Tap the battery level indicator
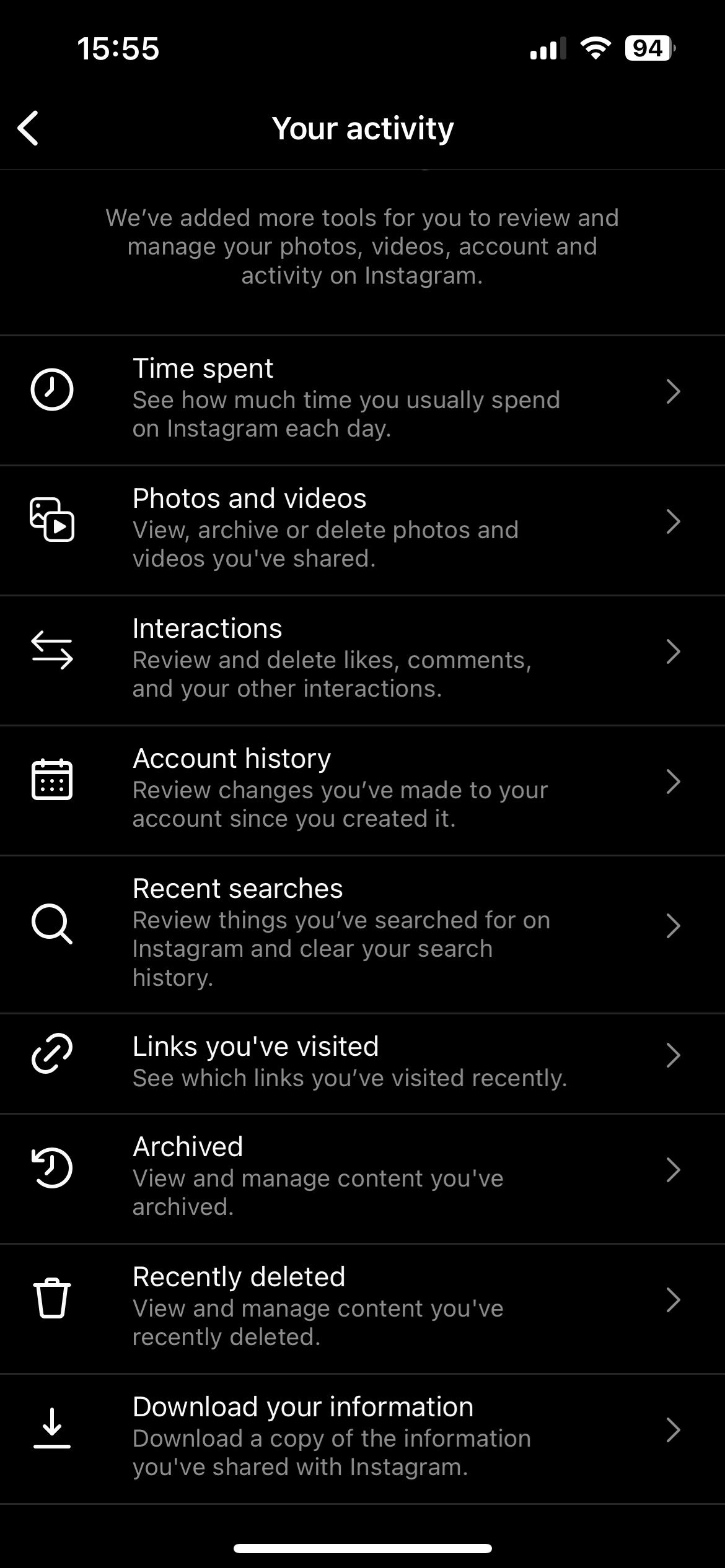 pyautogui.click(x=644, y=46)
